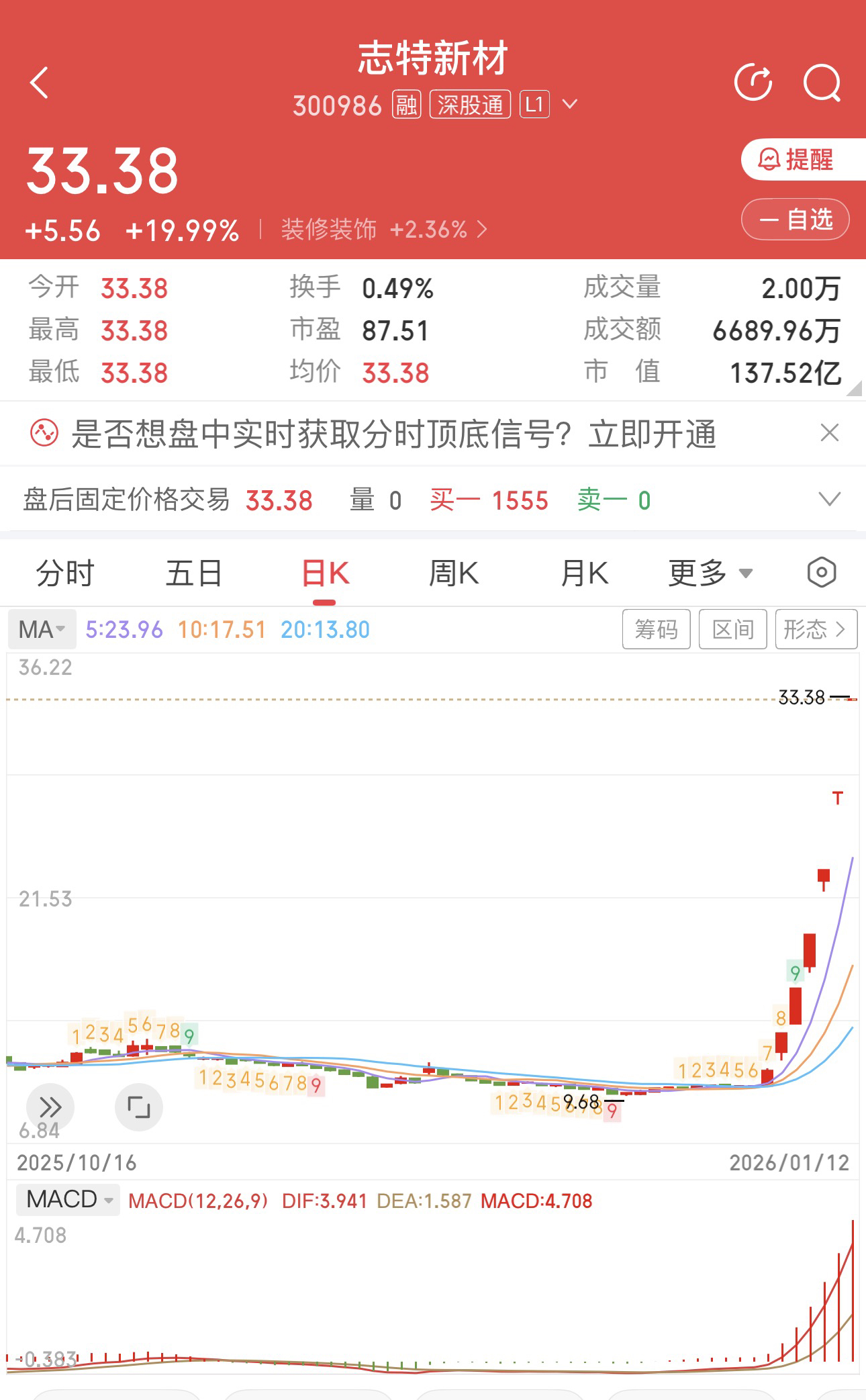This screenshot has height=1400, width=866.
Task: Change the MACD indicator dropdown
Action: (68, 1199)
